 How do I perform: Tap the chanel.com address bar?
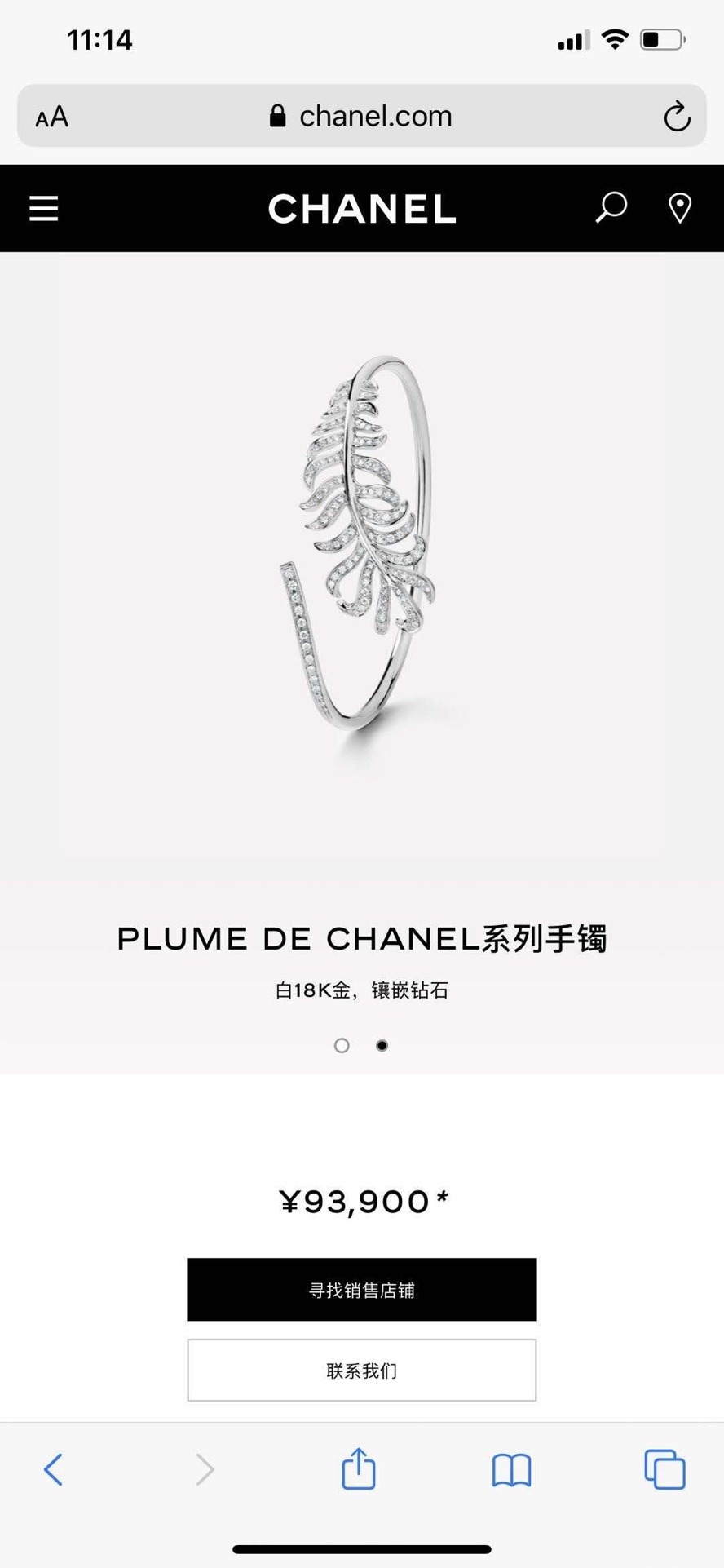(361, 117)
